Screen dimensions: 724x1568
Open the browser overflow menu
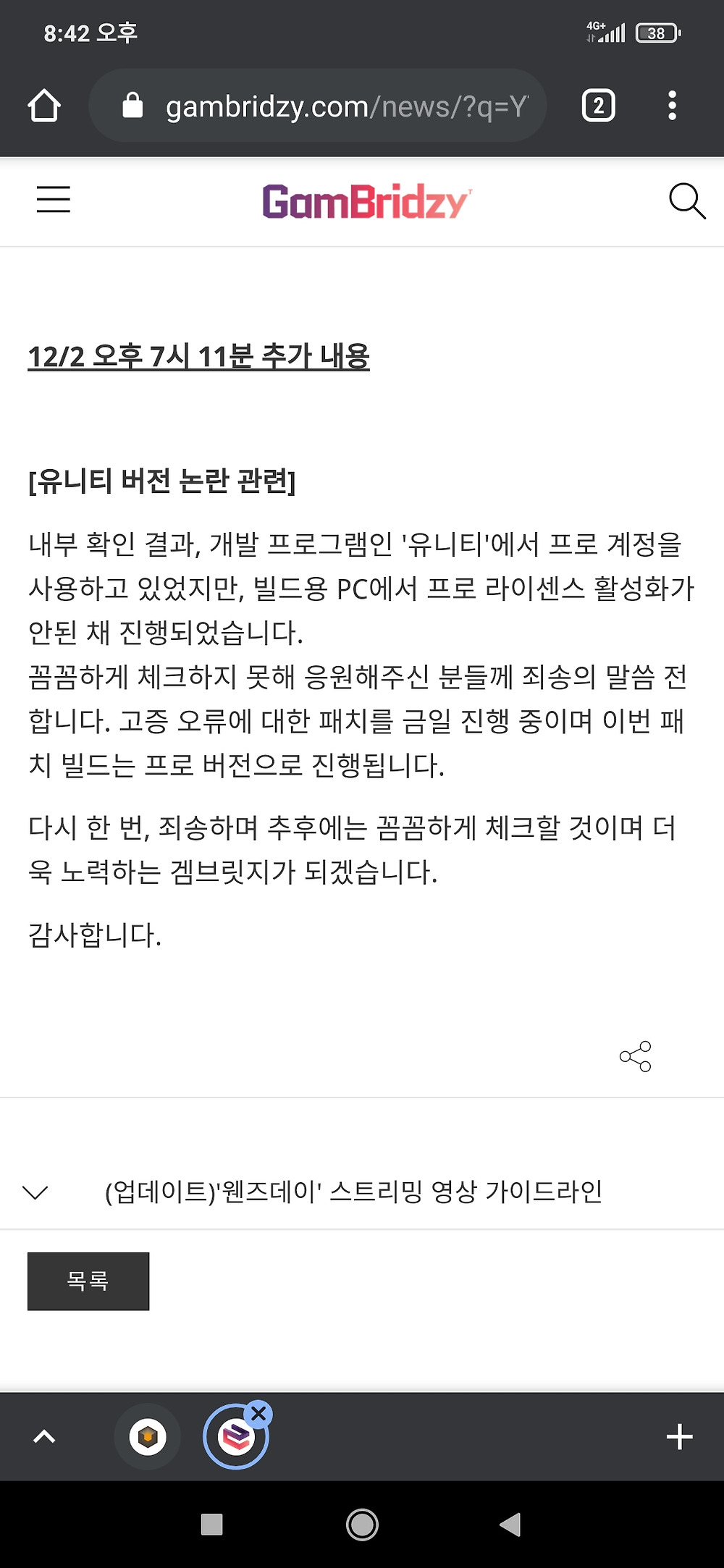(672, 106)
